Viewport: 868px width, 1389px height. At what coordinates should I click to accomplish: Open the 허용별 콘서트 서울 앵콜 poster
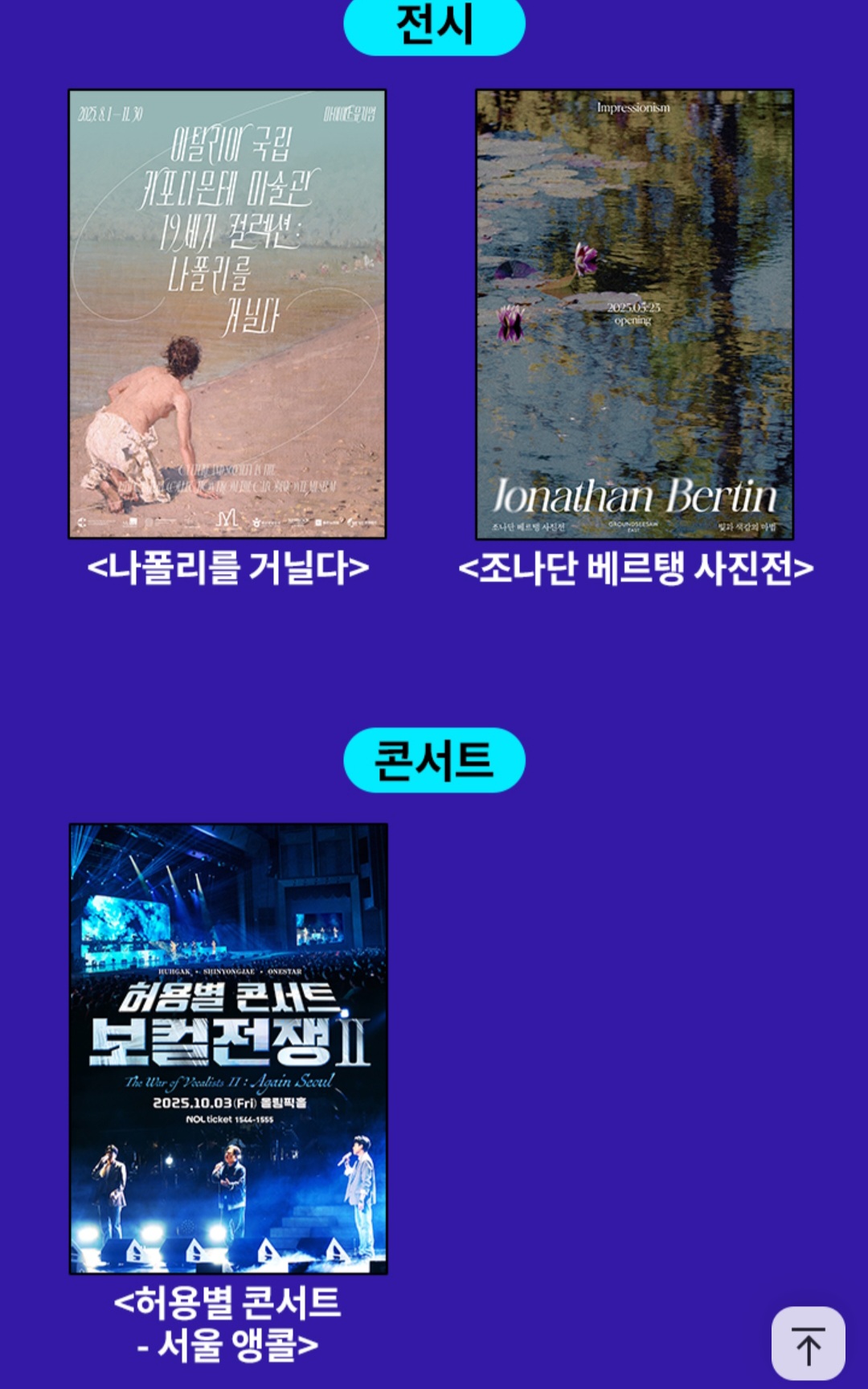click(x=228, y=1048)
